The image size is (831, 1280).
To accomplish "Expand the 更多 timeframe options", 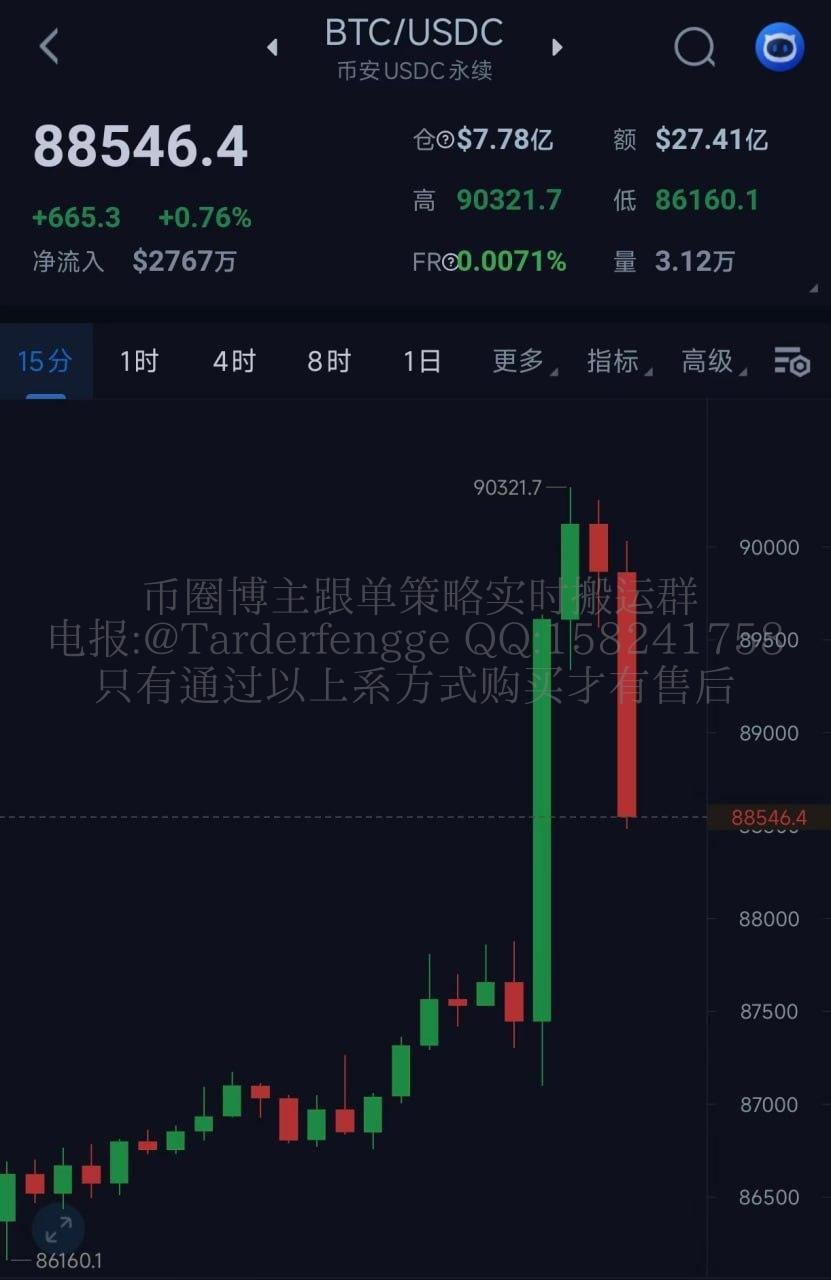I will (x=519, y=361).
